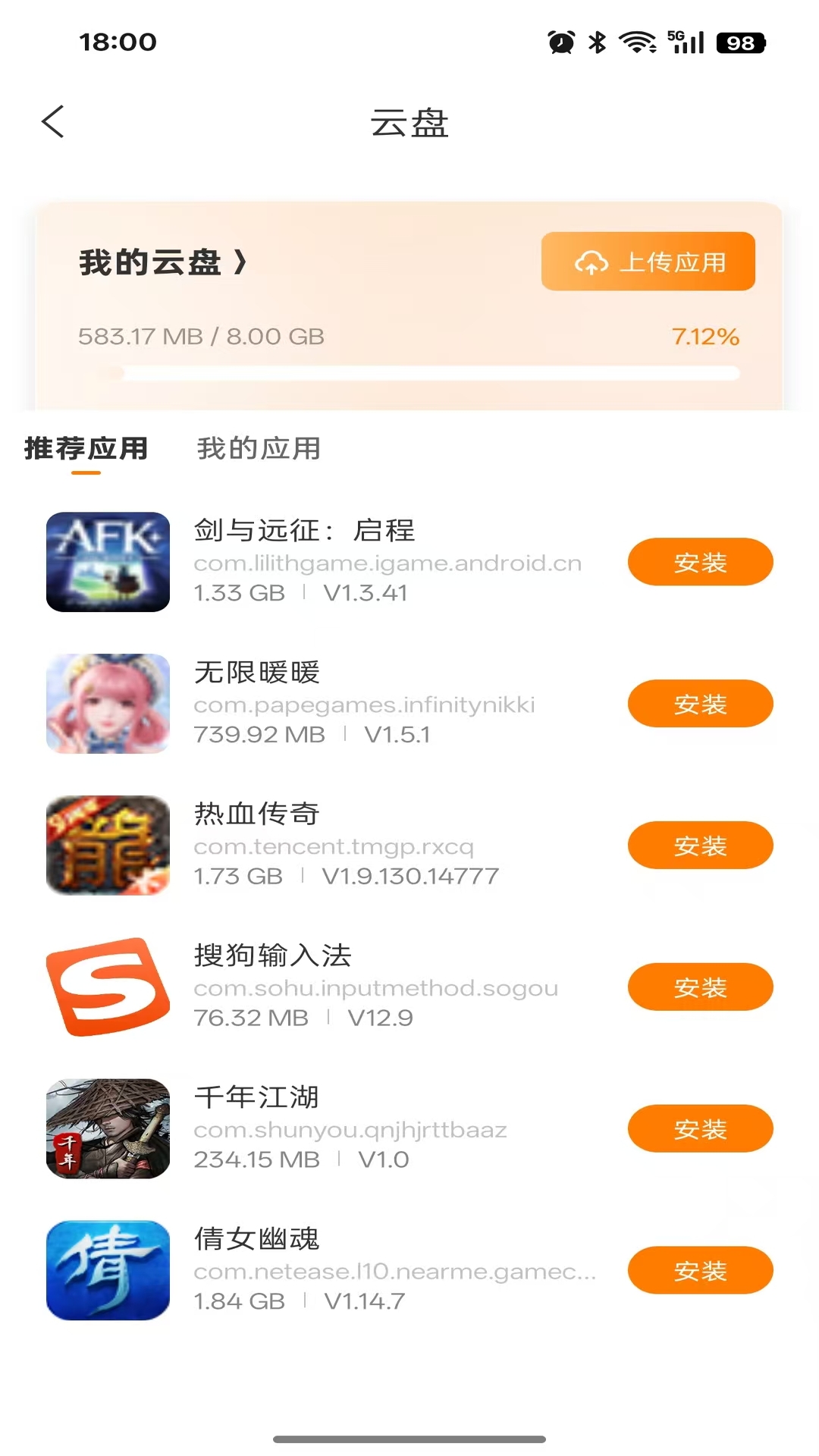819x1456 pixels.
Task: Select the 倩女幽魂 app icon
Action: pos(107,1269)
